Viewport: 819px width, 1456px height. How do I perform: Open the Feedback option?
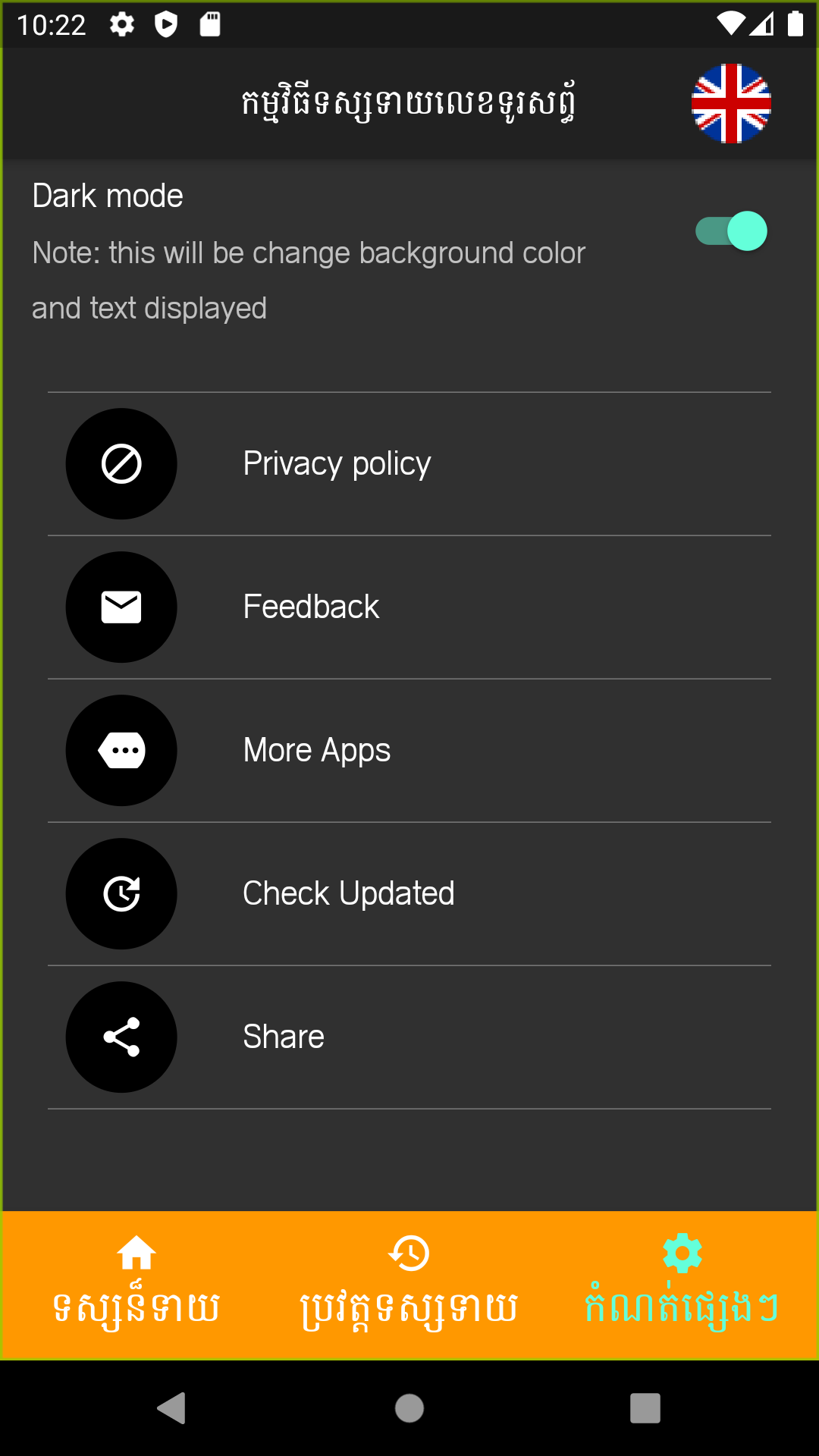pos(409,607)
